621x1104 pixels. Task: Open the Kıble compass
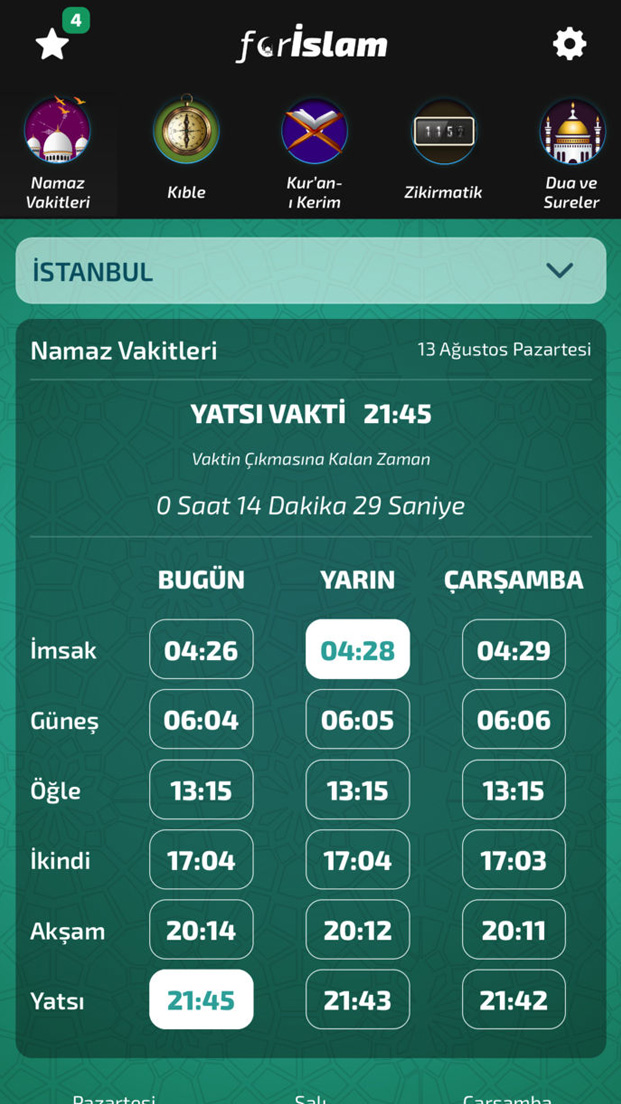[x=186, y=148]
